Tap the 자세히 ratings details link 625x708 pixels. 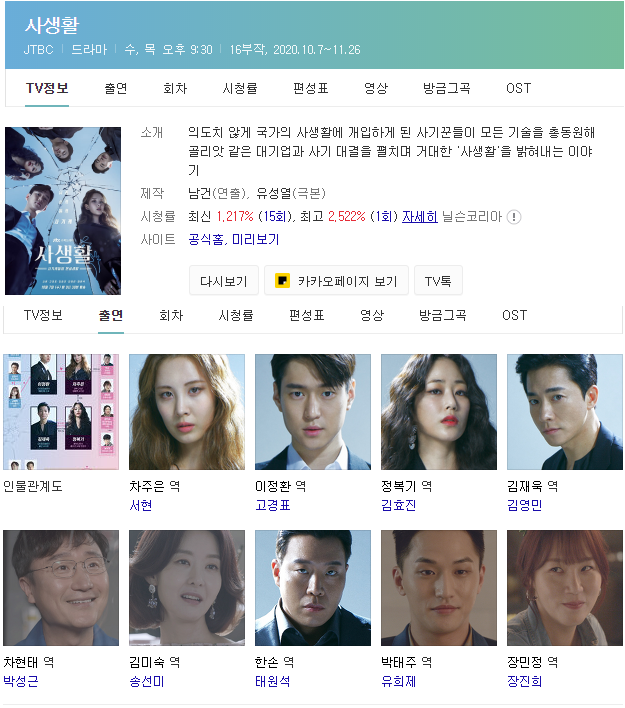(x=419, y=217)
